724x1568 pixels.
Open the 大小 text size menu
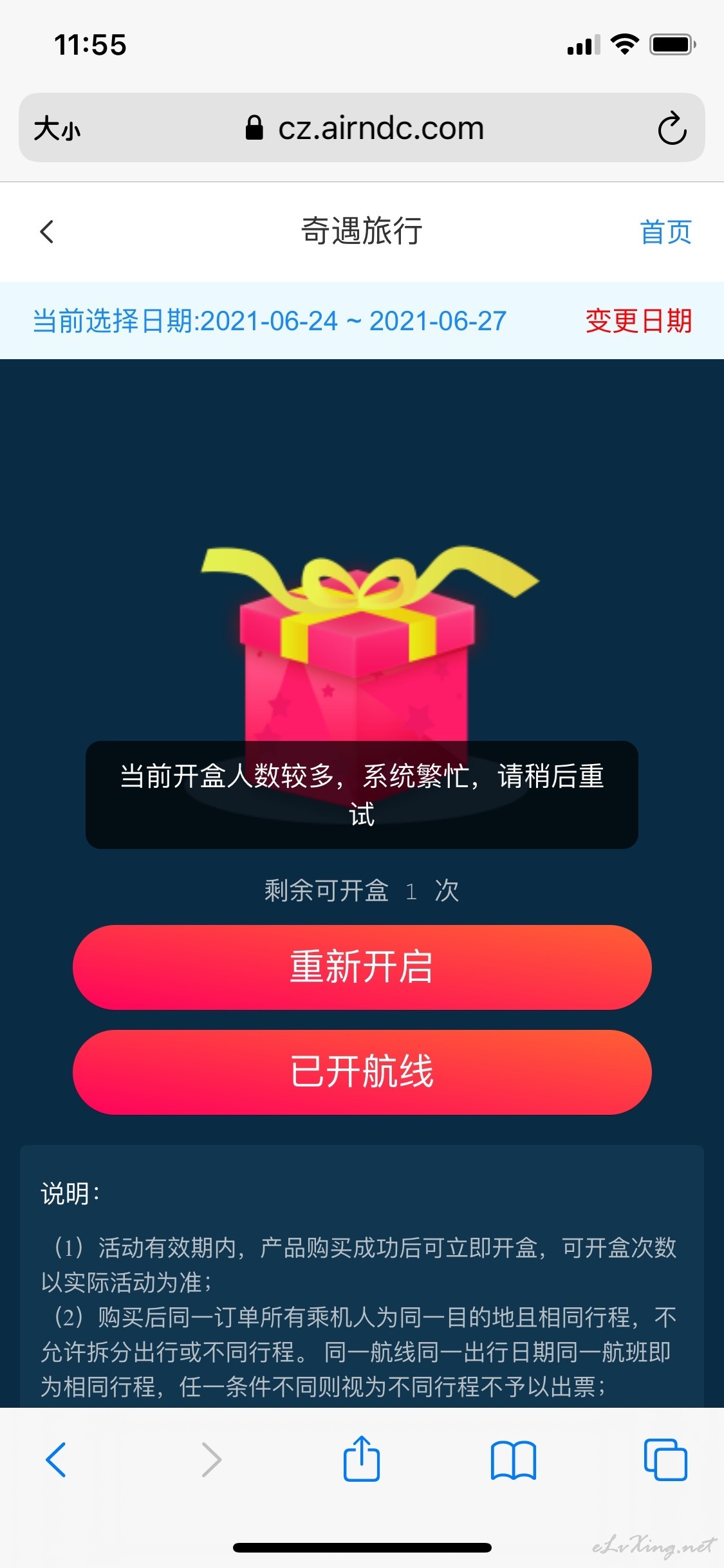click(57, 128)
